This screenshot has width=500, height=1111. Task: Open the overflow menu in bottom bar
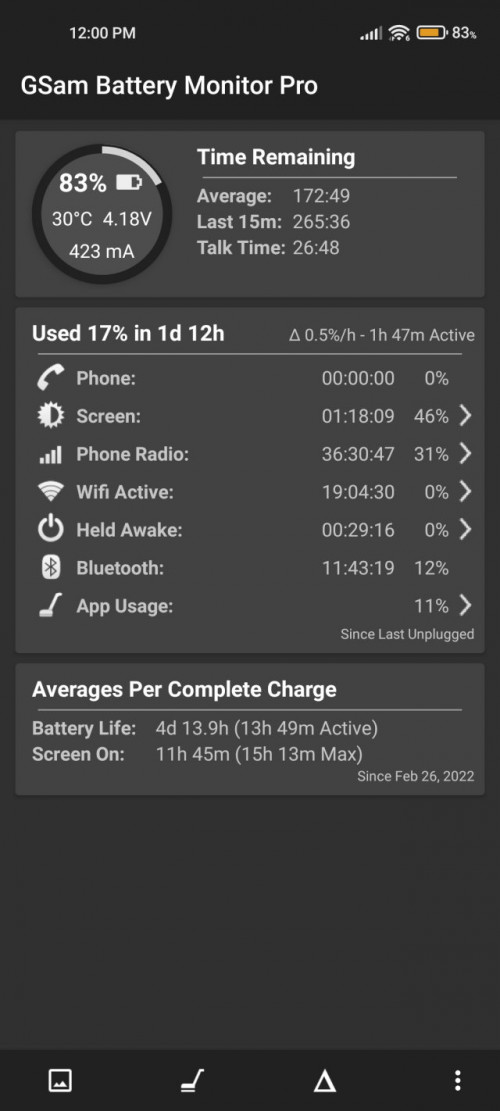pos(458,1081)
